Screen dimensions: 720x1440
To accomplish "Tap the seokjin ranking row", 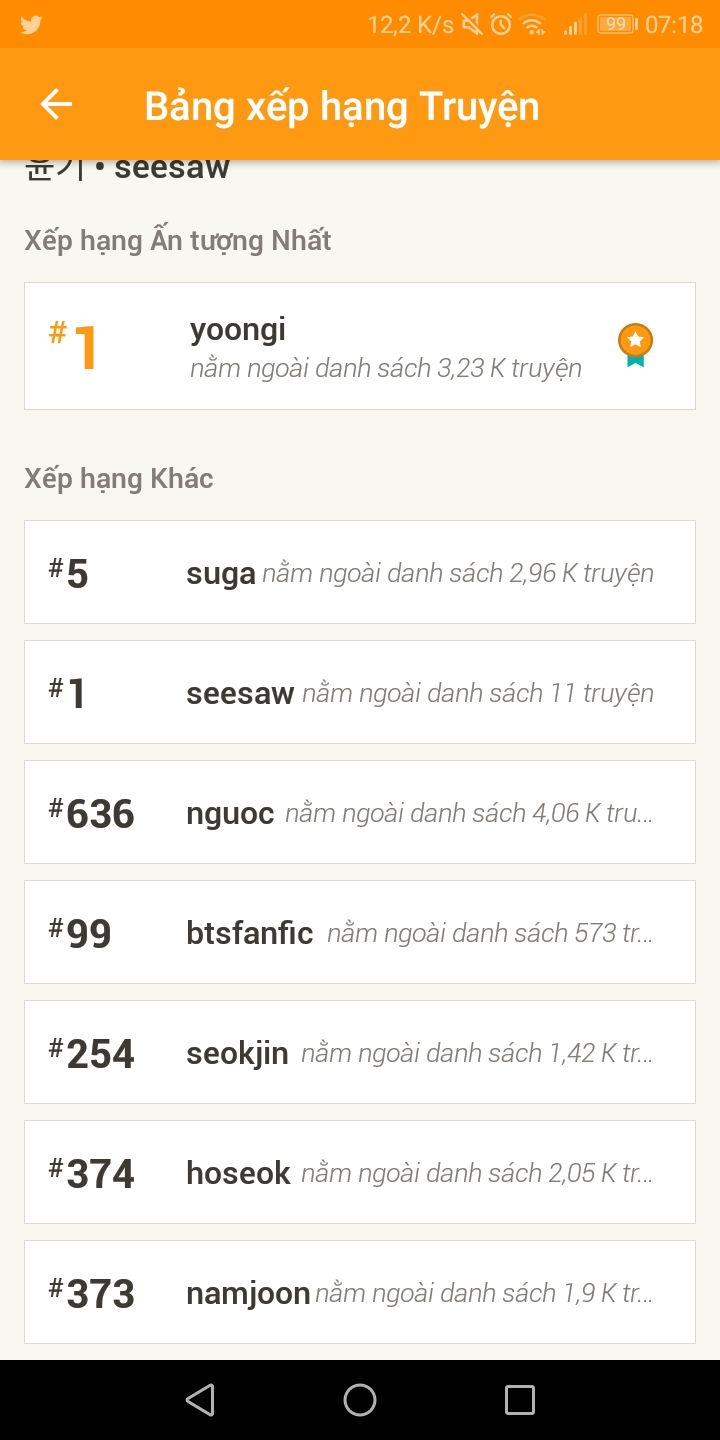I will (x=360, y=1052).
